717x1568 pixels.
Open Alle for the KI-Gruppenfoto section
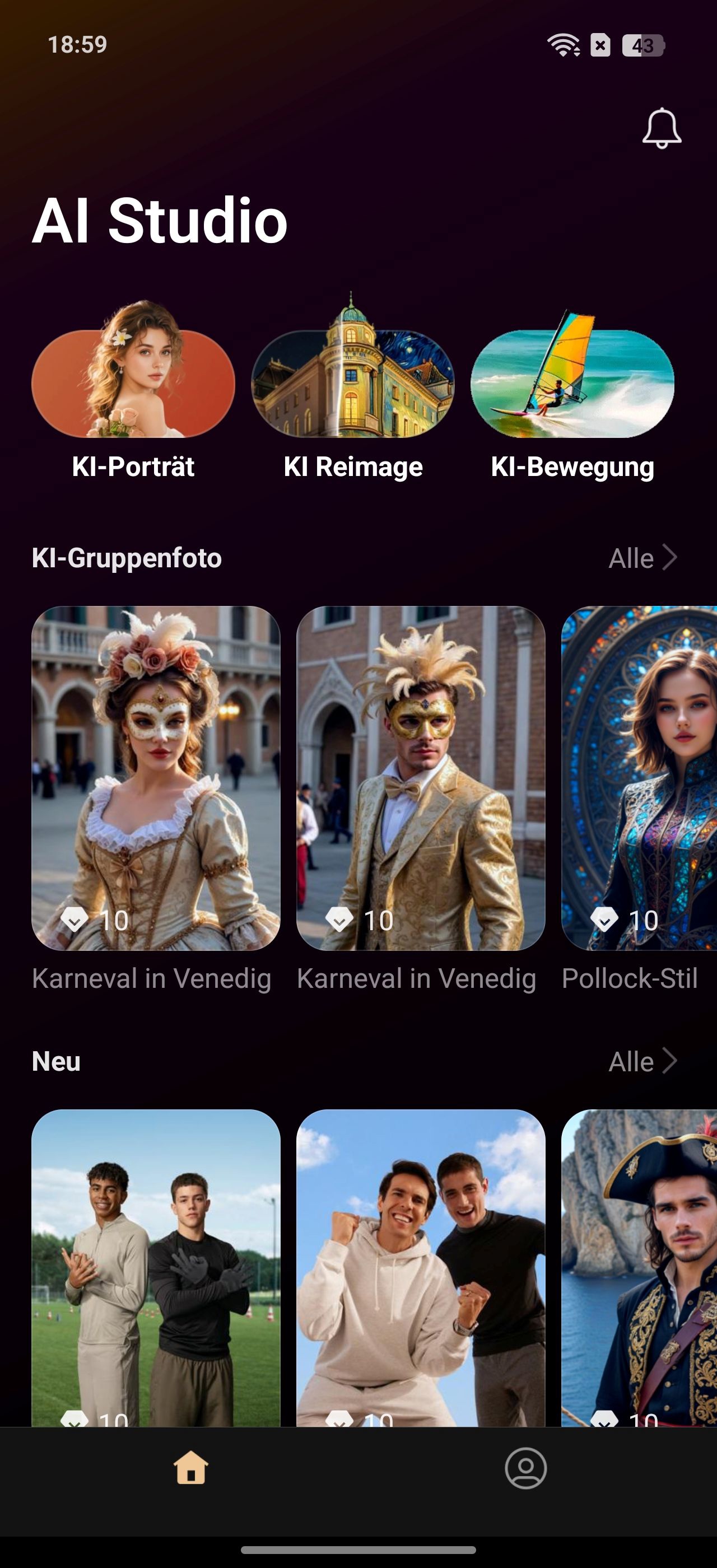(x=633, y=557)
